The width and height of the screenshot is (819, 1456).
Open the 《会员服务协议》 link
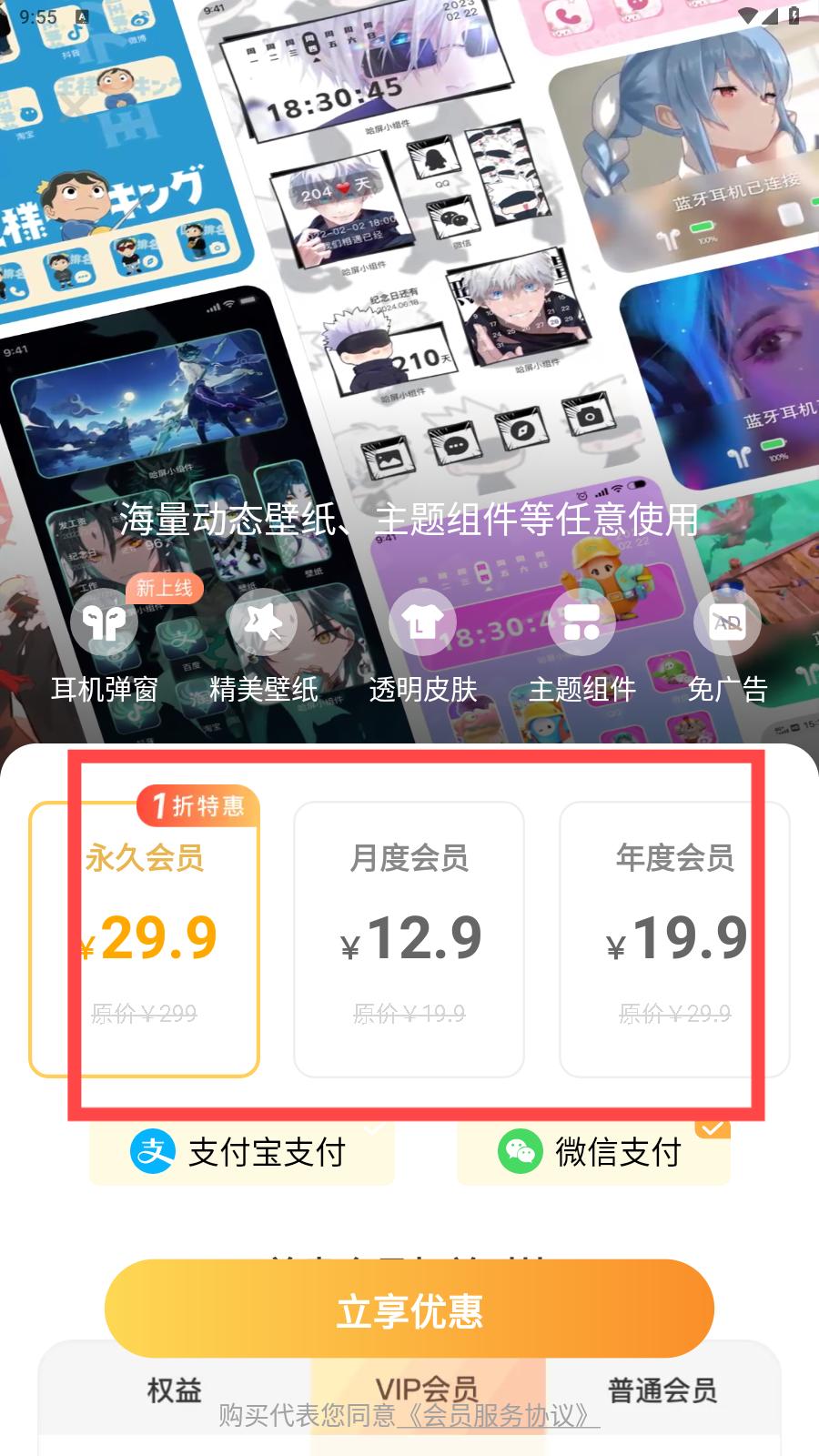(499, 1416)
